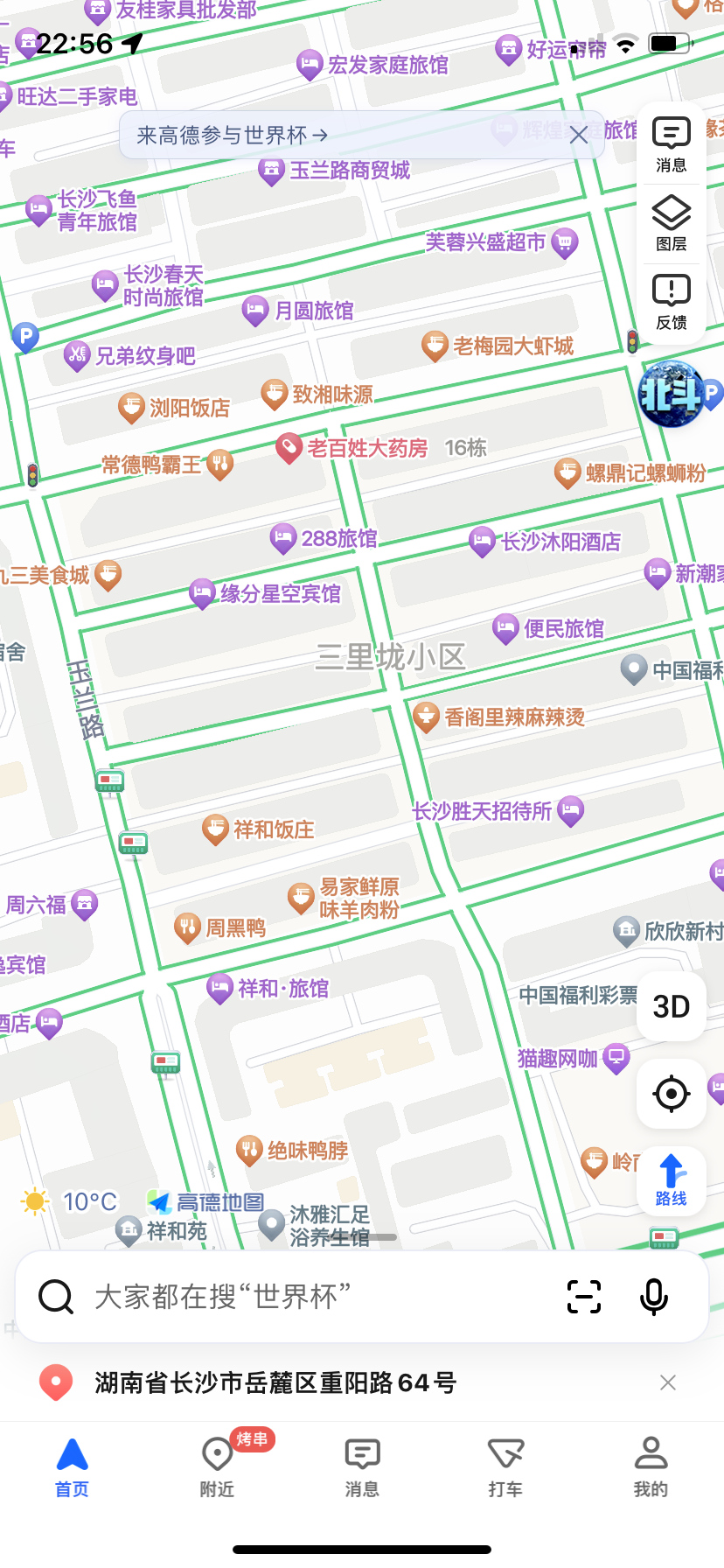Switch to the 消息 tab in bottom navigation

pos(362,1466)
